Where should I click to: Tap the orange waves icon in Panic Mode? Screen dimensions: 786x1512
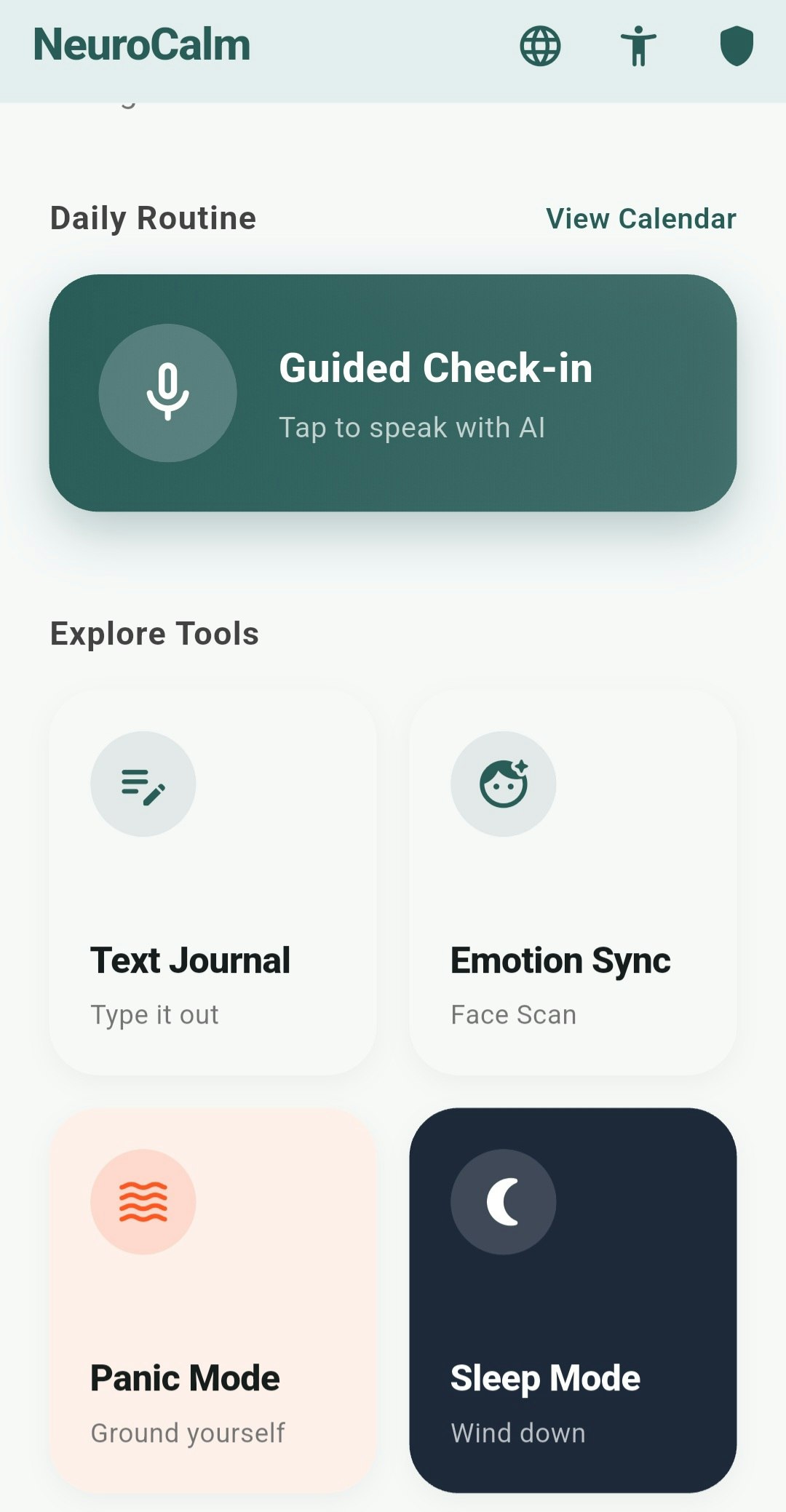[143, 1201]
